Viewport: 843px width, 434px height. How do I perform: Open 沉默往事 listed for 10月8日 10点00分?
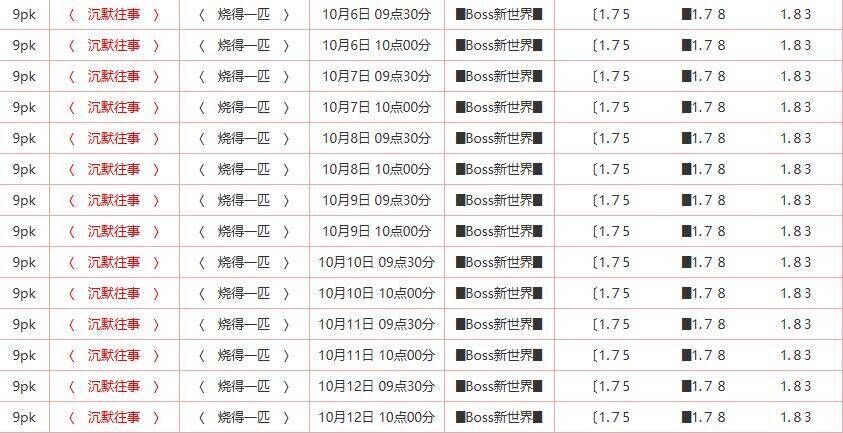coord(114,170)
